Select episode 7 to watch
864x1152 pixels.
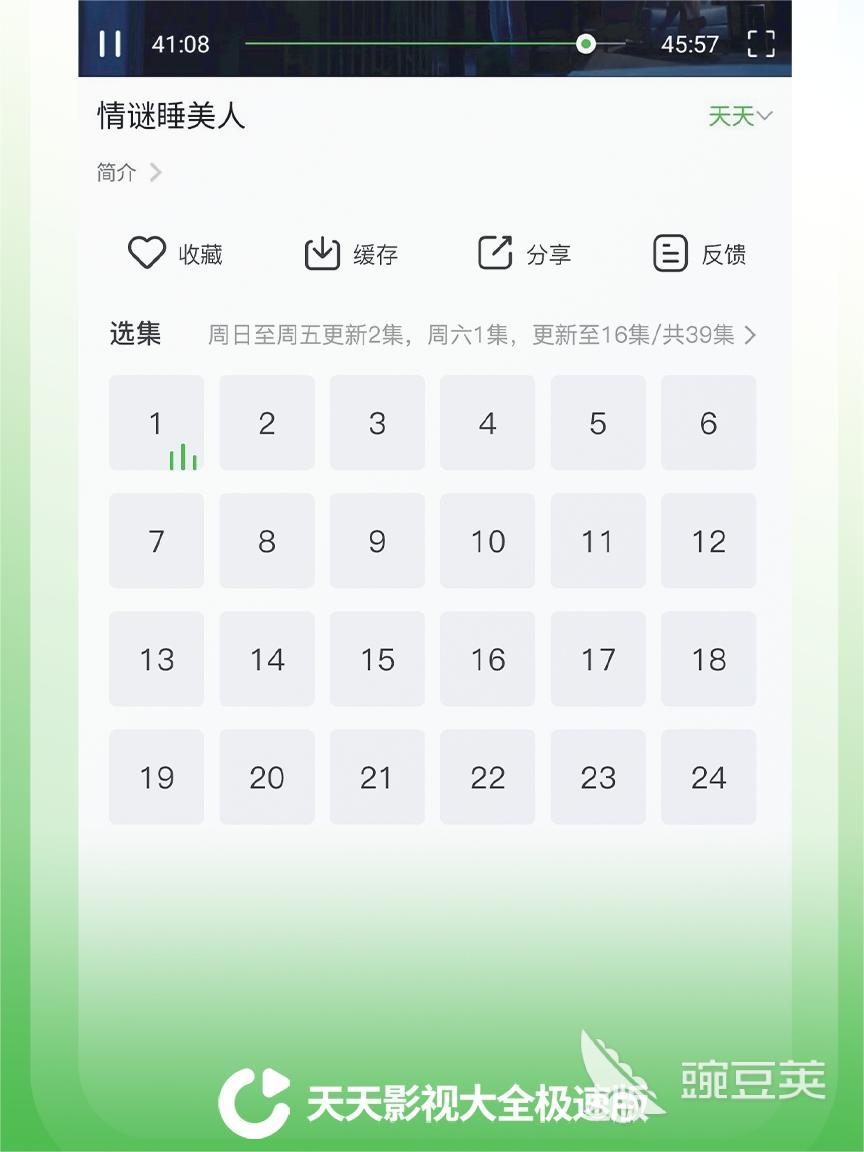156,541
